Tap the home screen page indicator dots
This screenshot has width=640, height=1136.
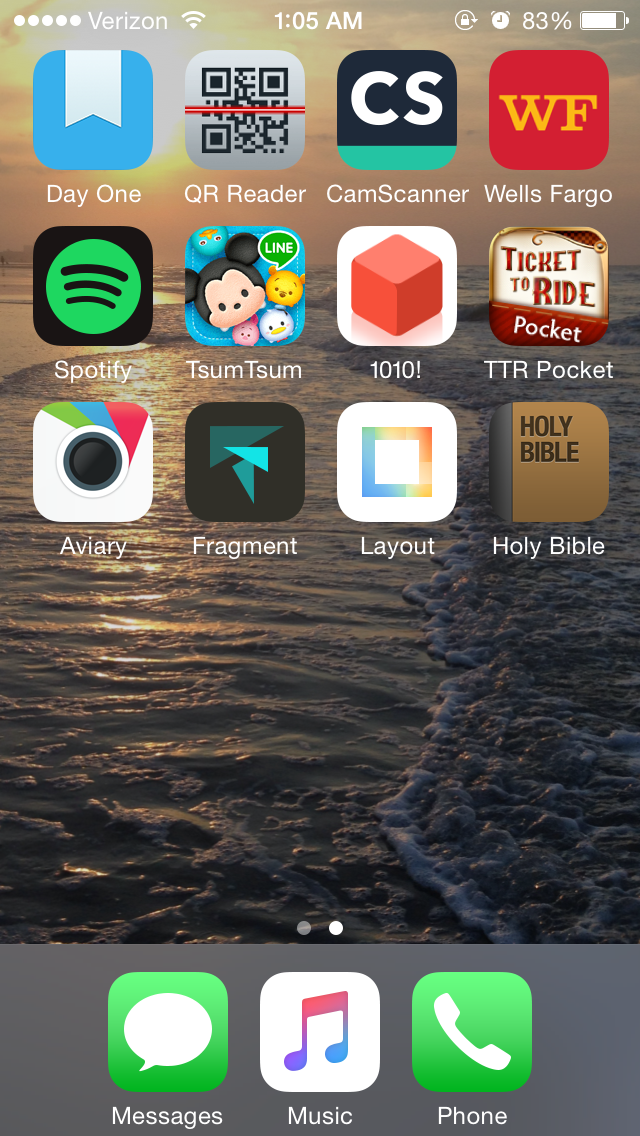[320, 927]
